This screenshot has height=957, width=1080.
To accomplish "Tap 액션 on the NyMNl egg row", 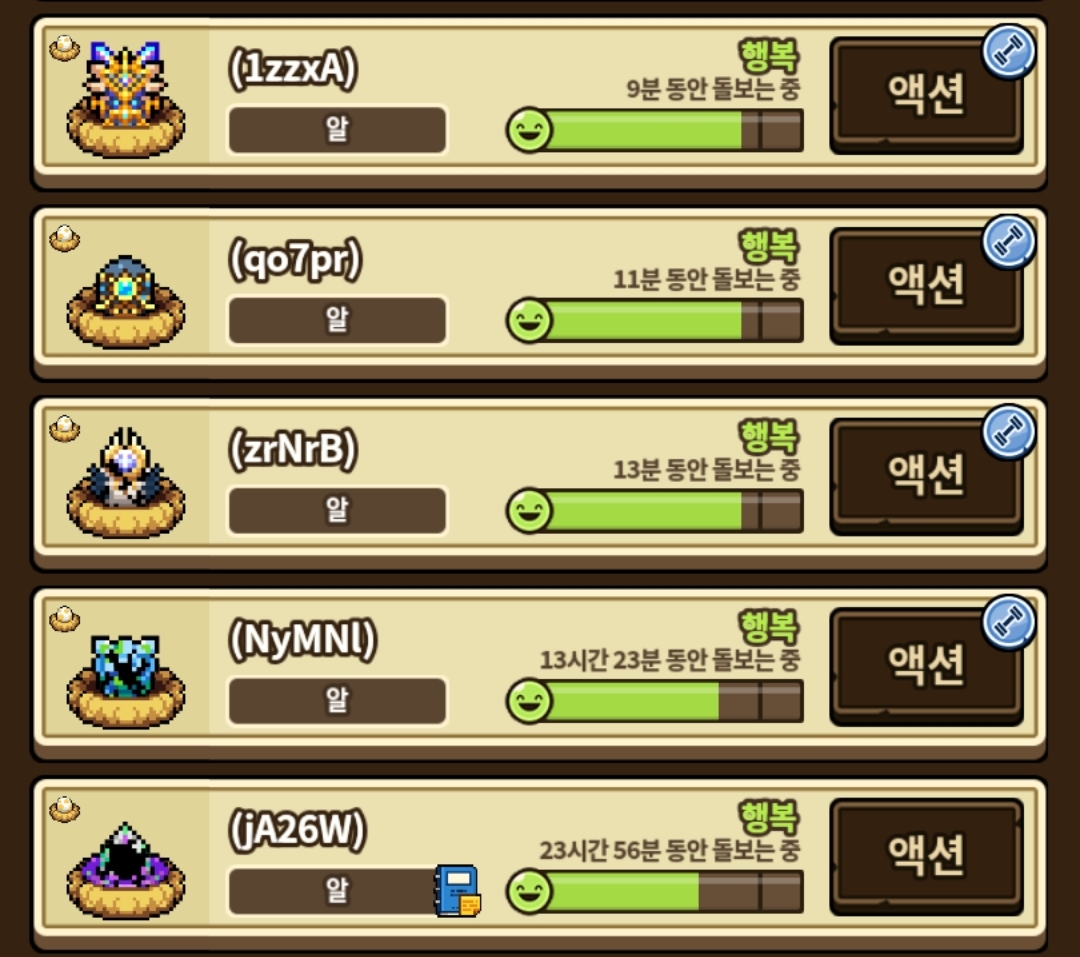I will click(926, 666).
